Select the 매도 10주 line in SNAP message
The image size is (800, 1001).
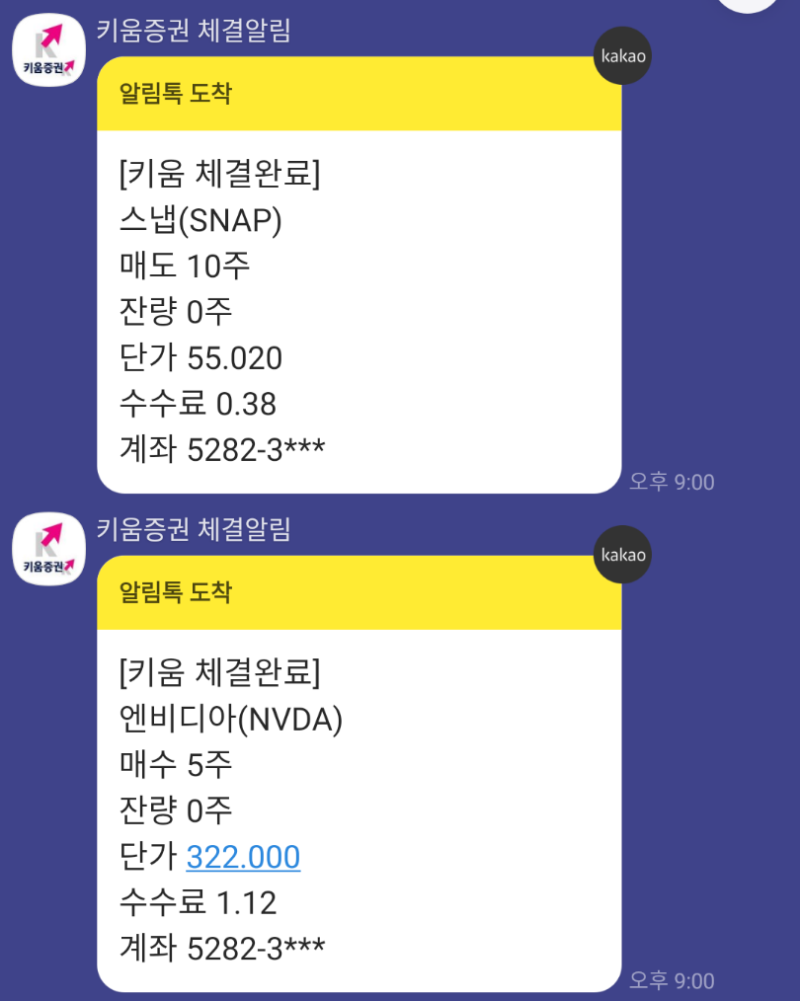tap(185, 266)
